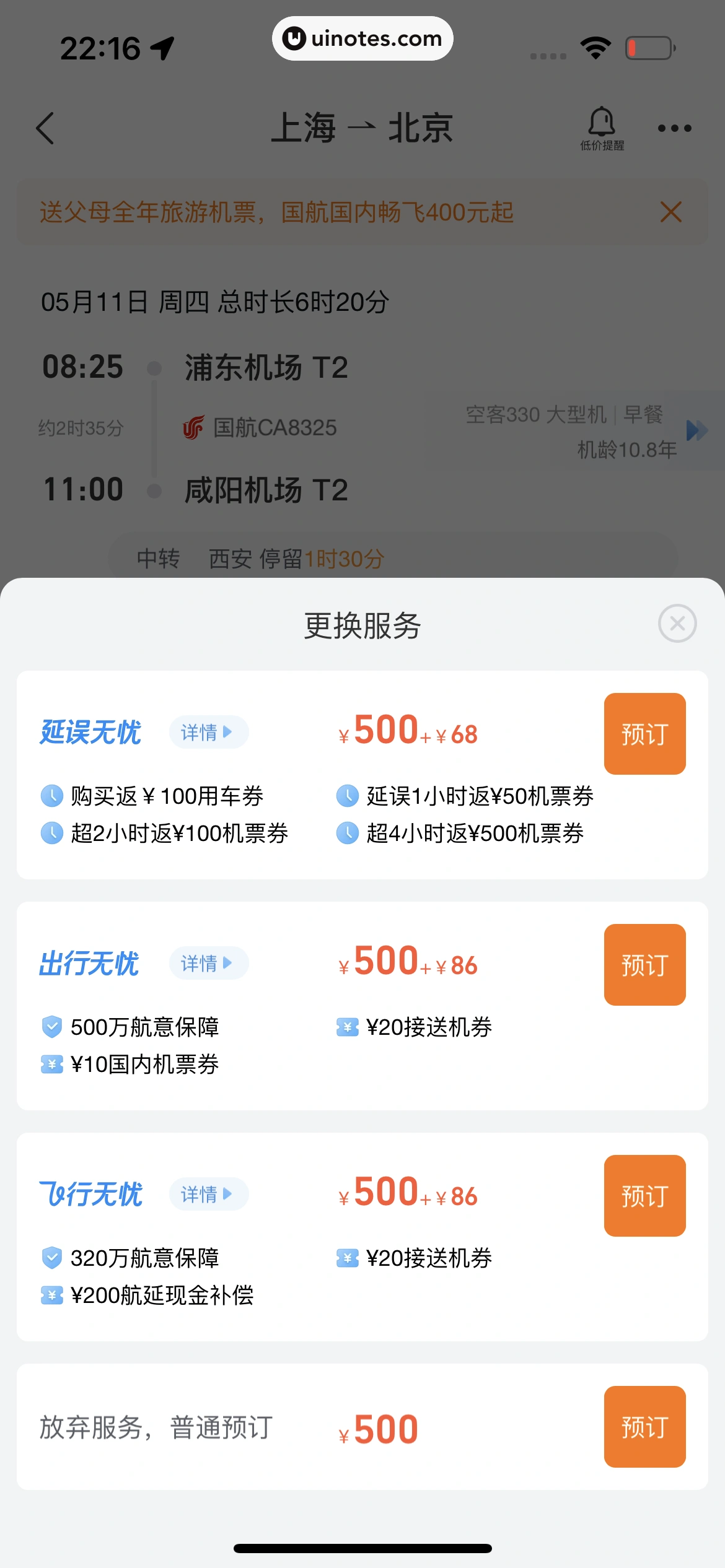Show 飞行无忧 details
This screenshot has width=725, height=1568.
[208, 1194]
